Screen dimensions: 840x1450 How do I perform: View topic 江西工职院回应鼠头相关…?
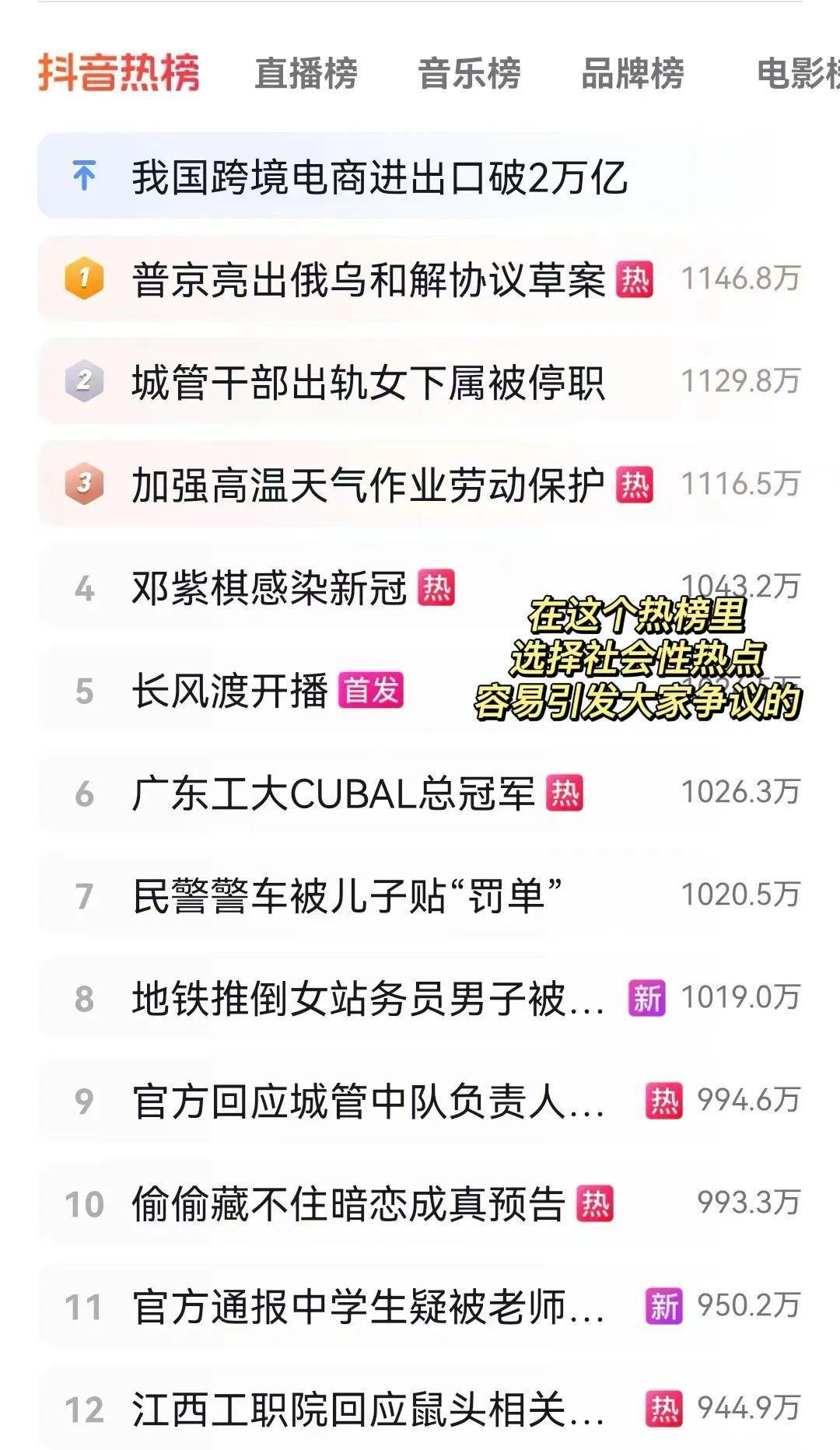[x=368, y=1410]
